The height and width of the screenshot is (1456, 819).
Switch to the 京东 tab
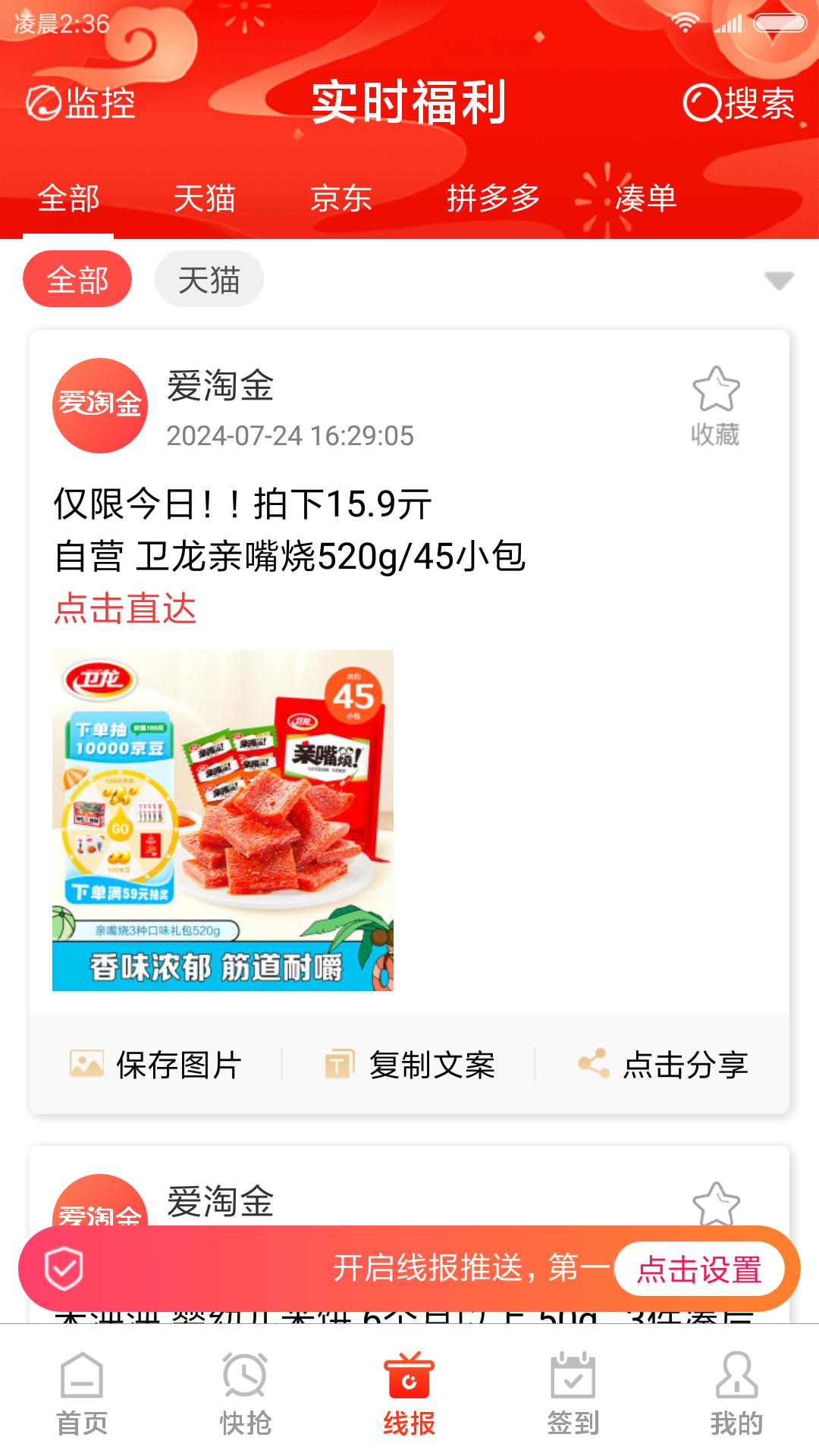tap(341, 199)
